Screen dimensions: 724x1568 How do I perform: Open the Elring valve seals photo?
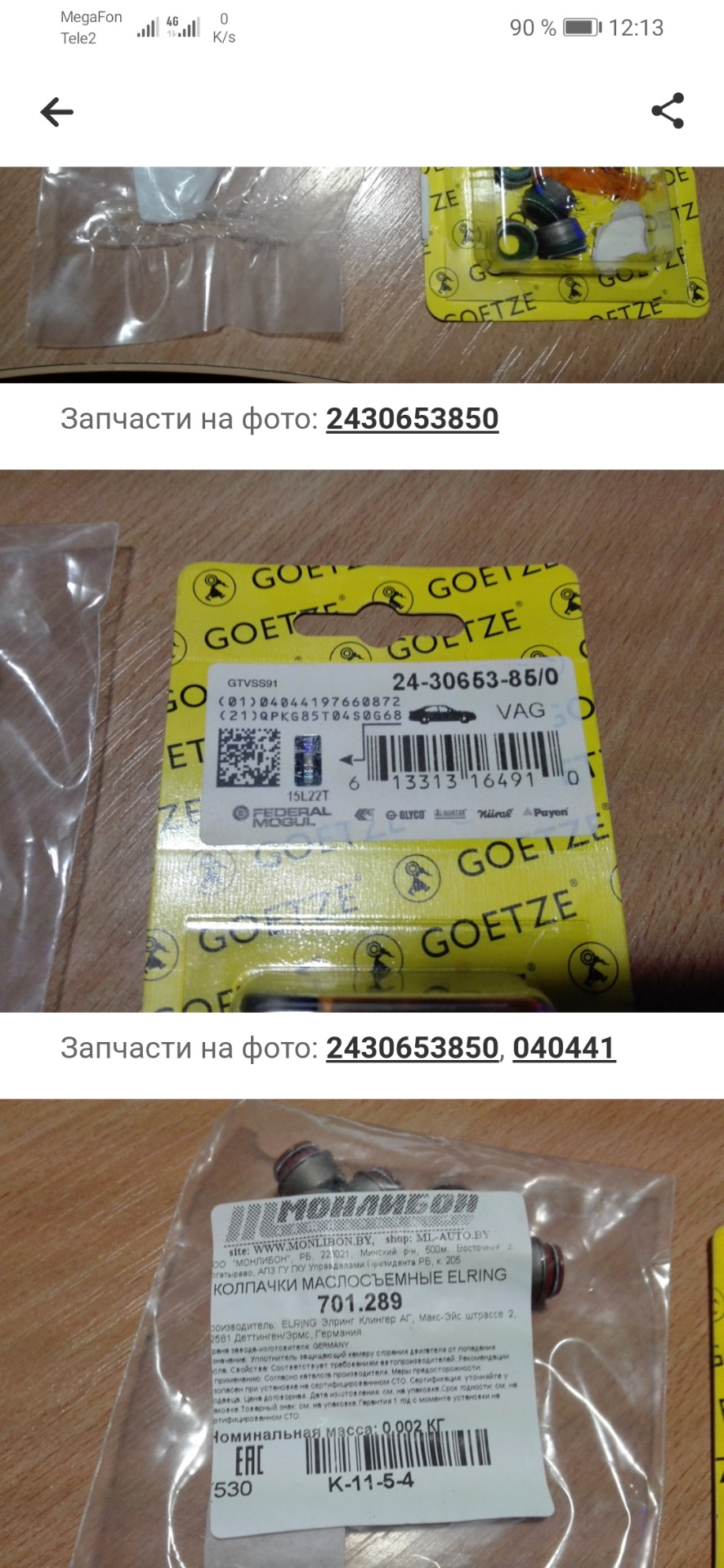point(362,1333)
